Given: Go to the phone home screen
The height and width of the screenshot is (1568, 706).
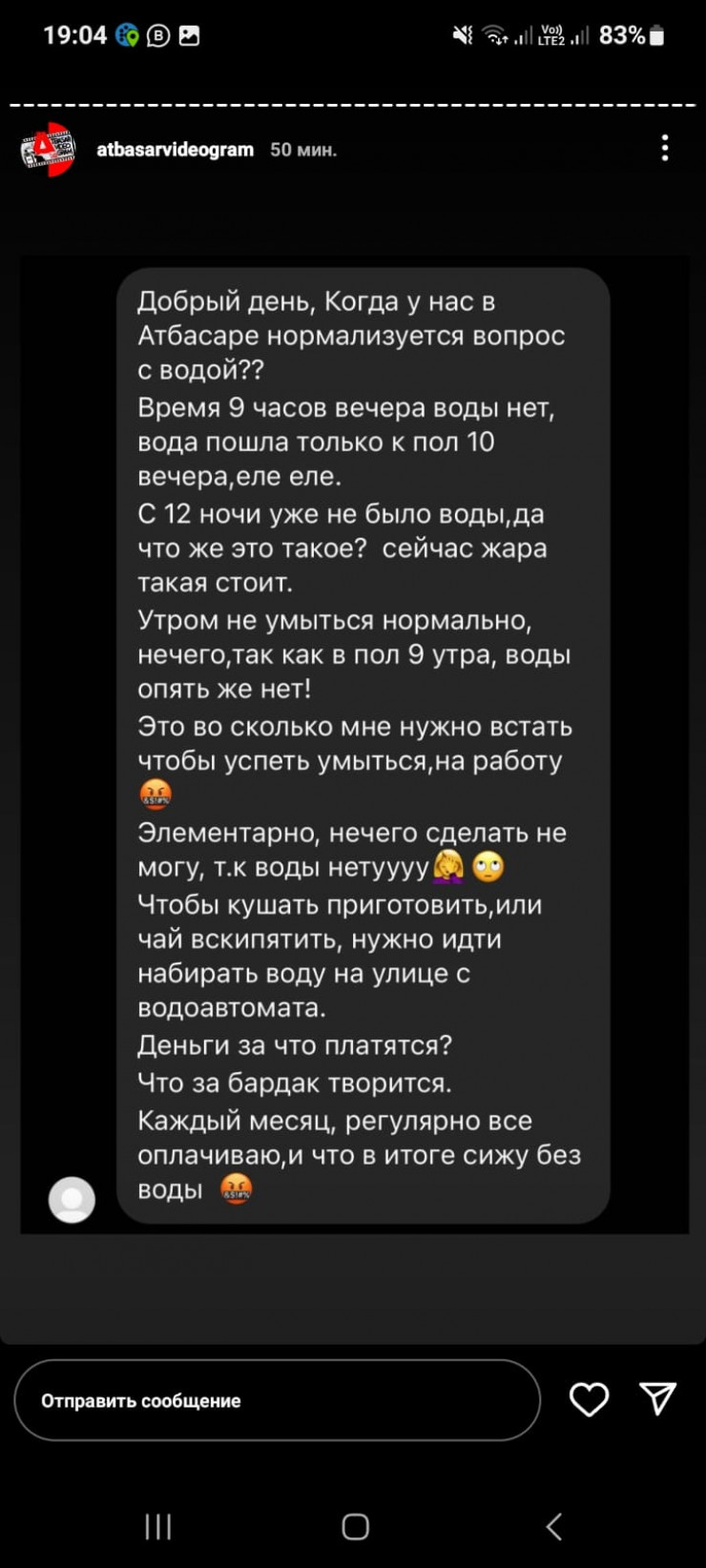Looking at the screenshot, I should click(x=355, y=1527).
